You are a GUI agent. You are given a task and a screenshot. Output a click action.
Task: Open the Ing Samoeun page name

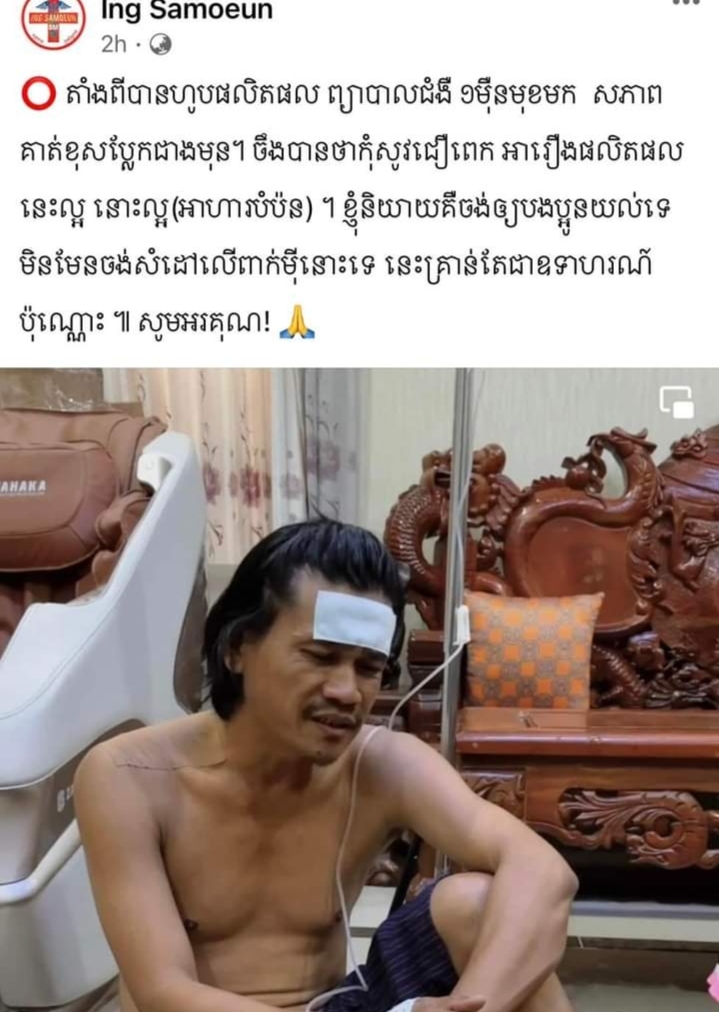click(186, 12)
